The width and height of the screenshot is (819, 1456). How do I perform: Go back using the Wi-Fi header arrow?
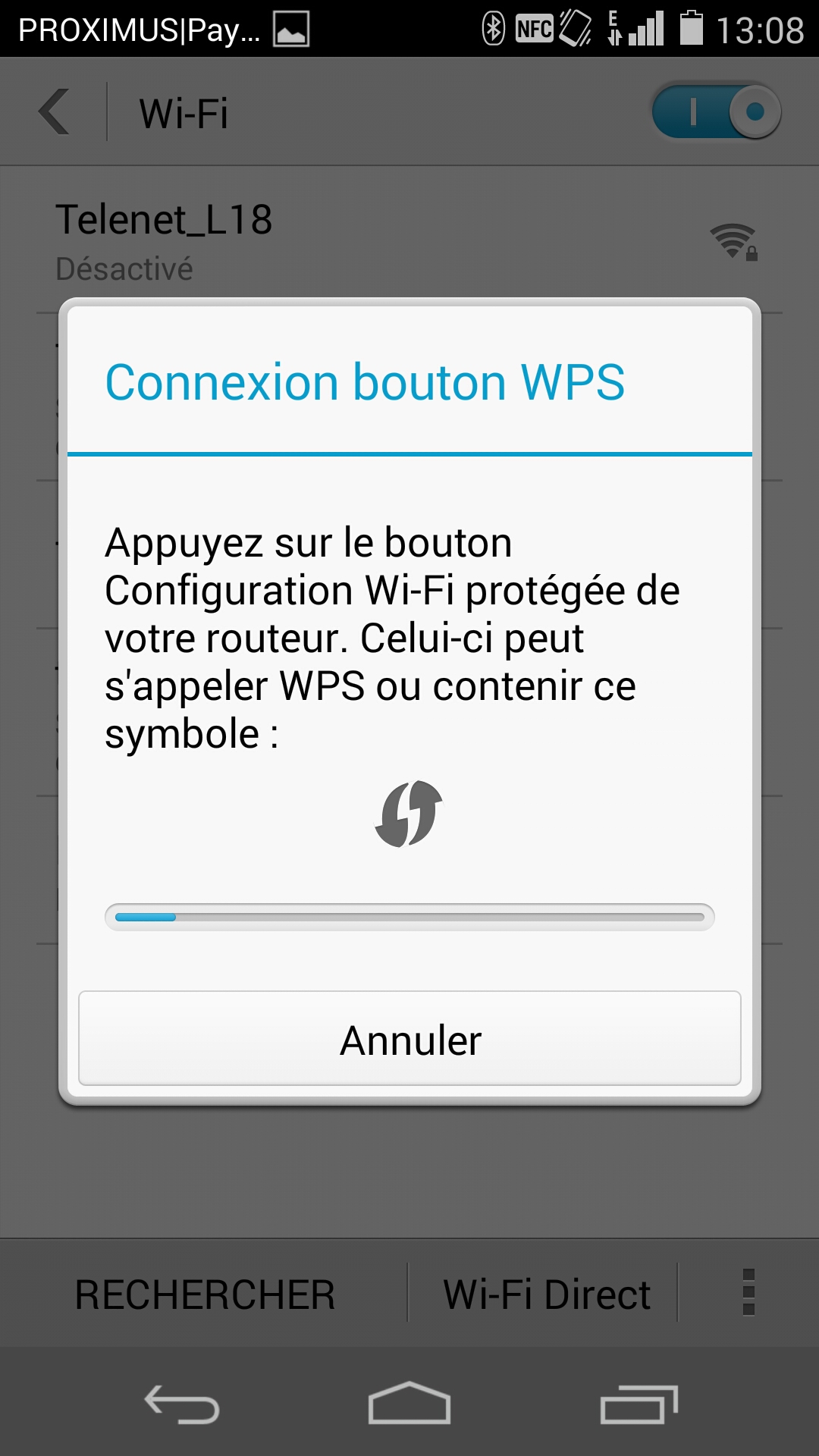tap(55, 112)
